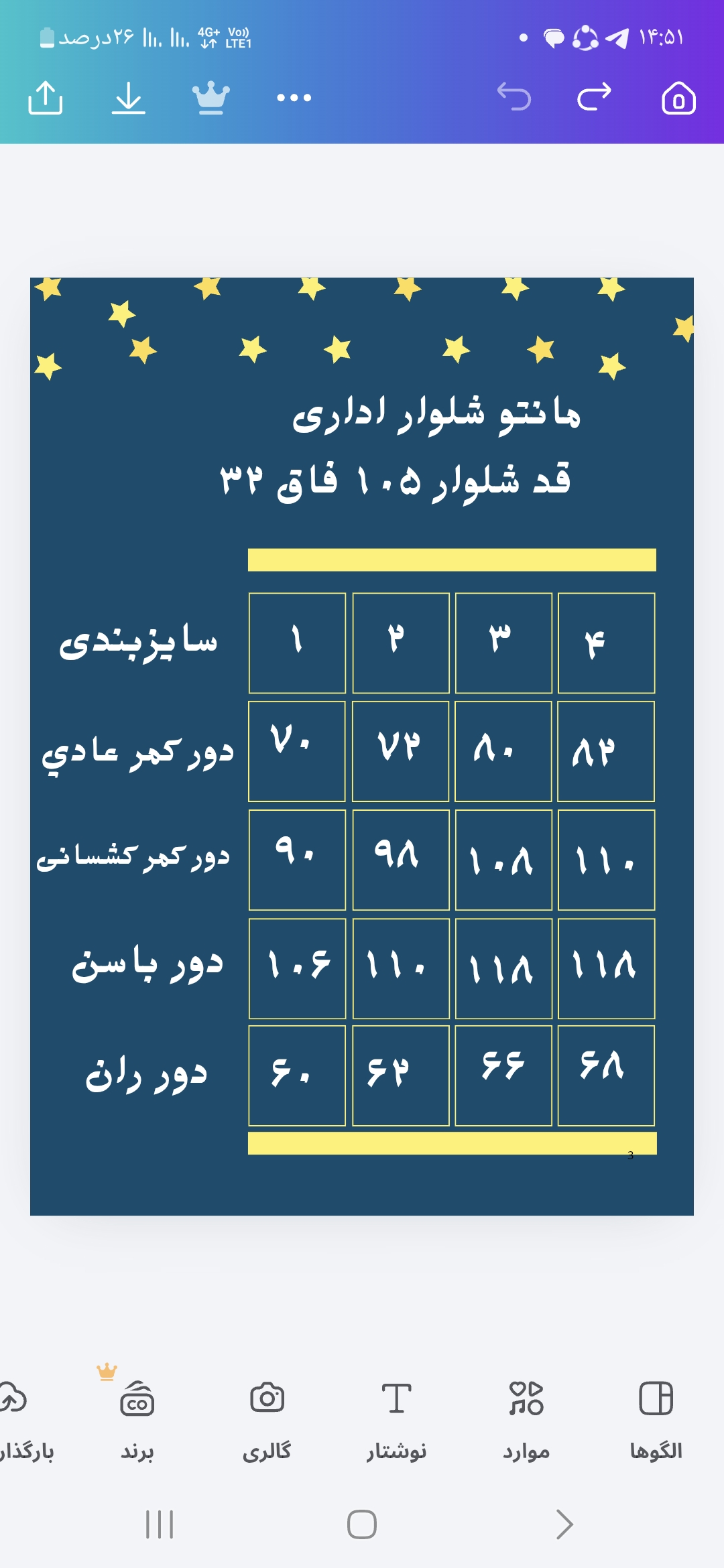Open the premium crown icon
This screenshot has height=1568, width=724.
(x=211, y=98)
